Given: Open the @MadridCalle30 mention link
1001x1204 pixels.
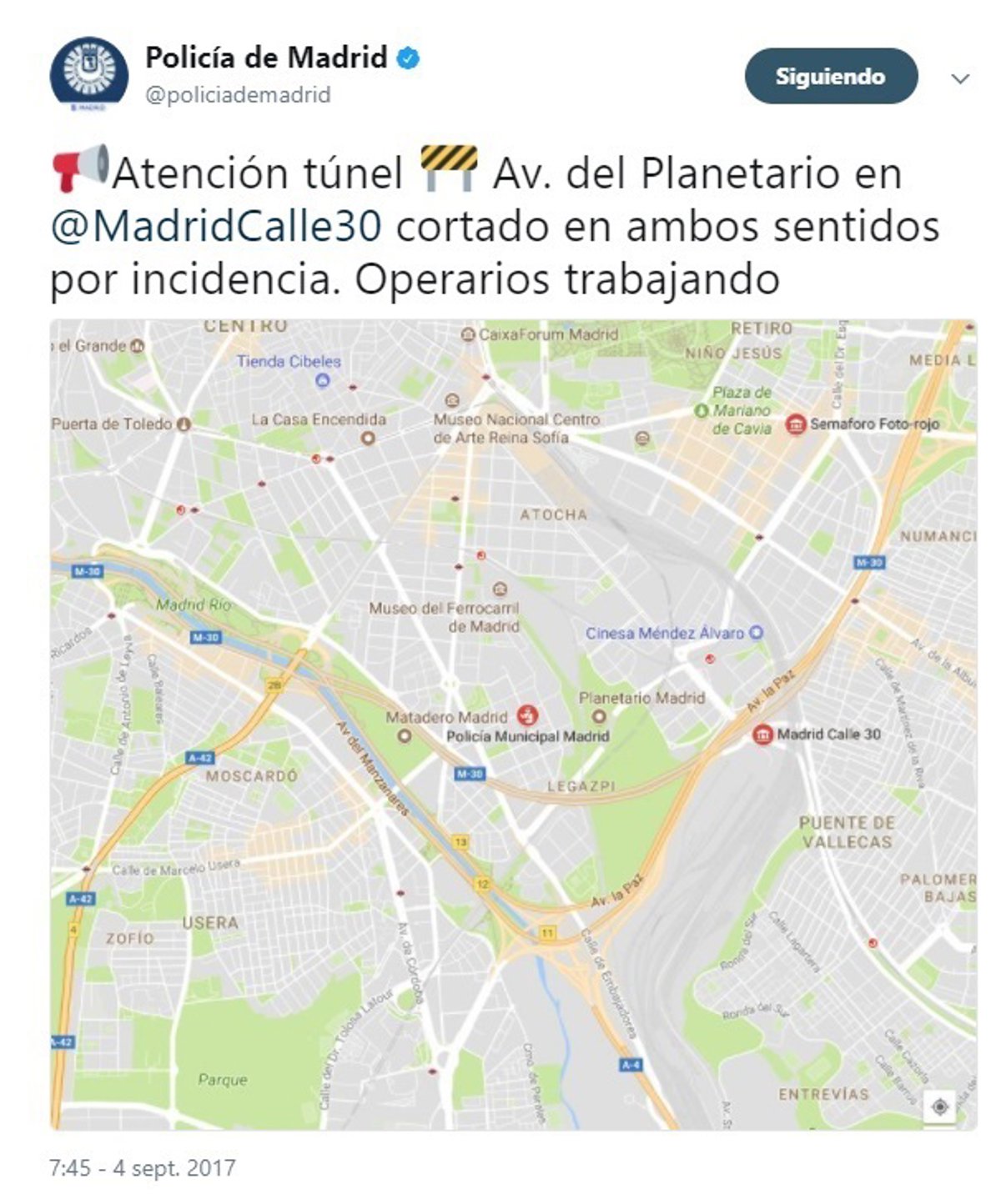Looking at the screenshot, I should point(216,227).
